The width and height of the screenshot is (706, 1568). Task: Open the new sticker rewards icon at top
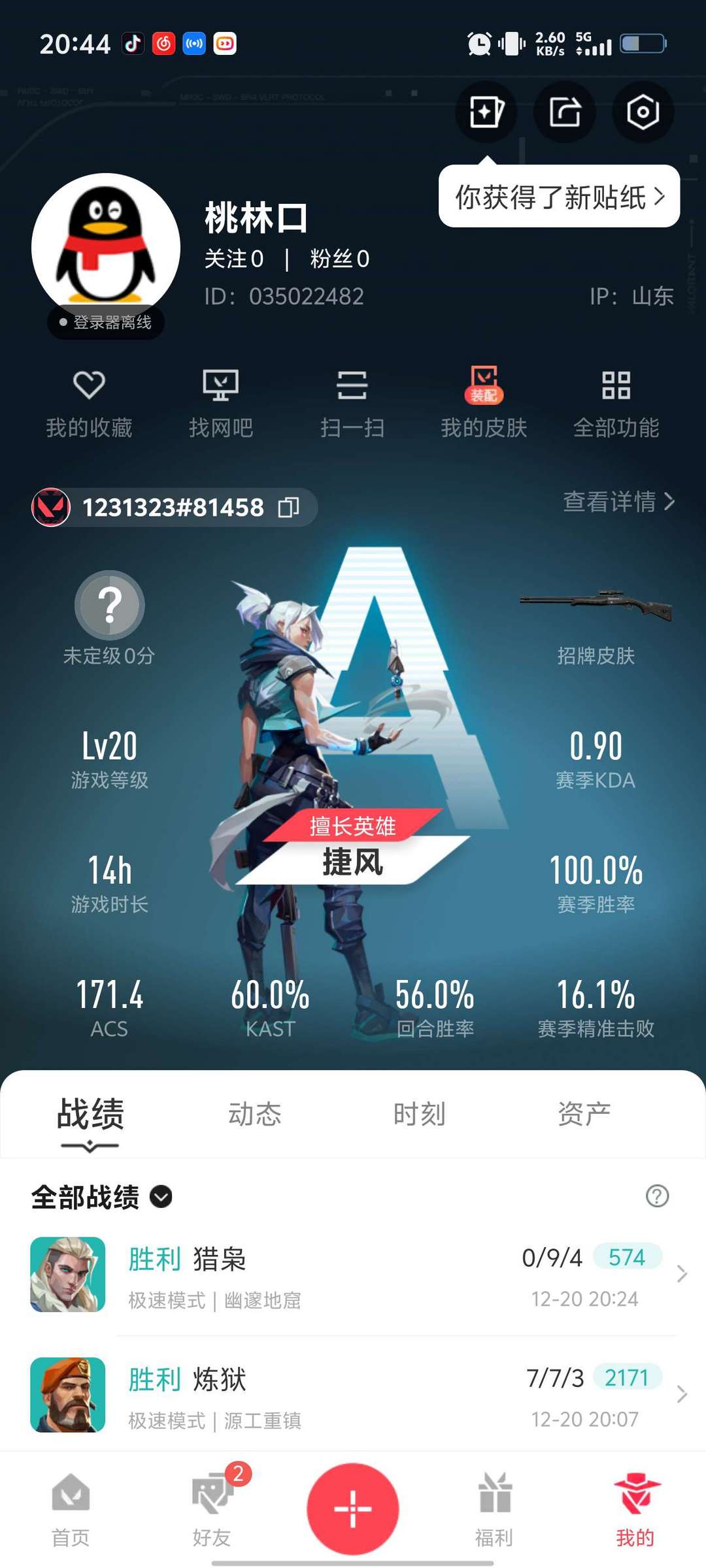point(486,112)
